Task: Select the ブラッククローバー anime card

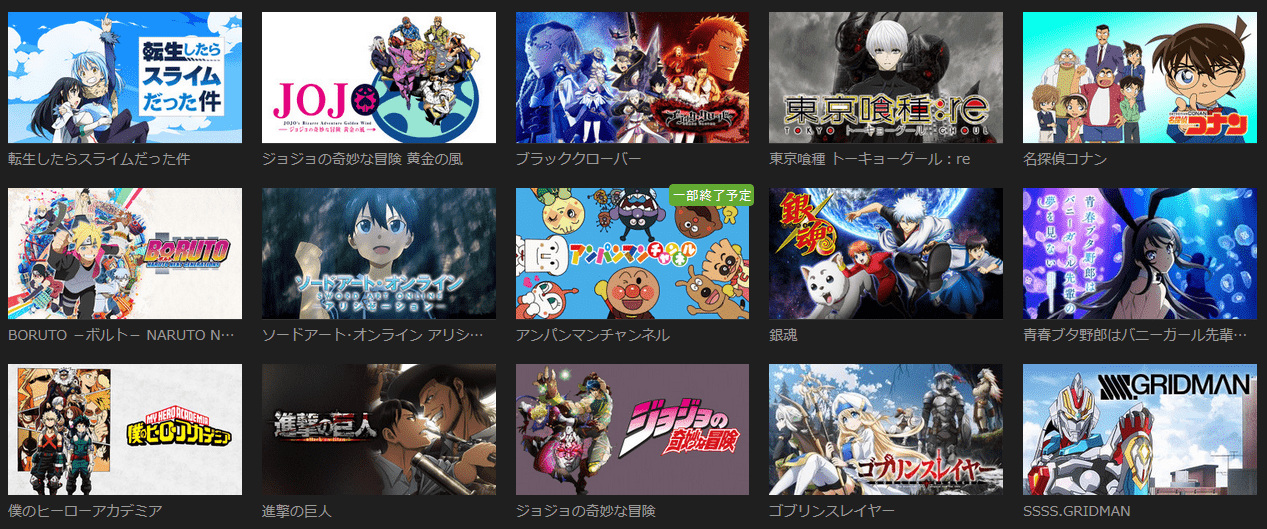Action: pyautogui.click(x=633, y=78)
